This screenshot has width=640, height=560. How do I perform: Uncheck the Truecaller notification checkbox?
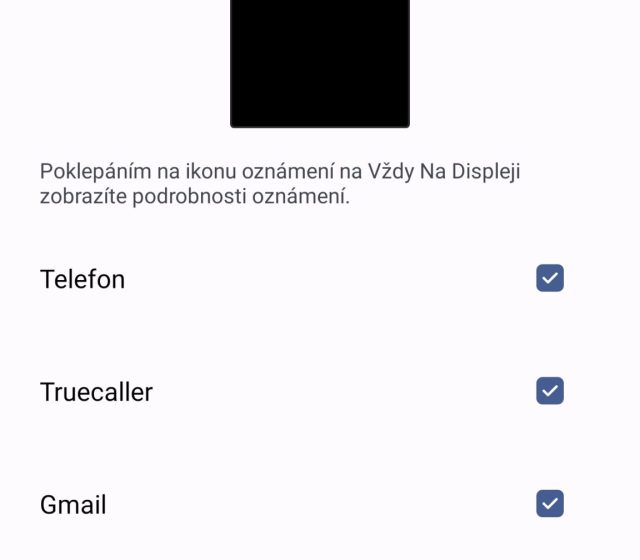(x=550, y=391)
